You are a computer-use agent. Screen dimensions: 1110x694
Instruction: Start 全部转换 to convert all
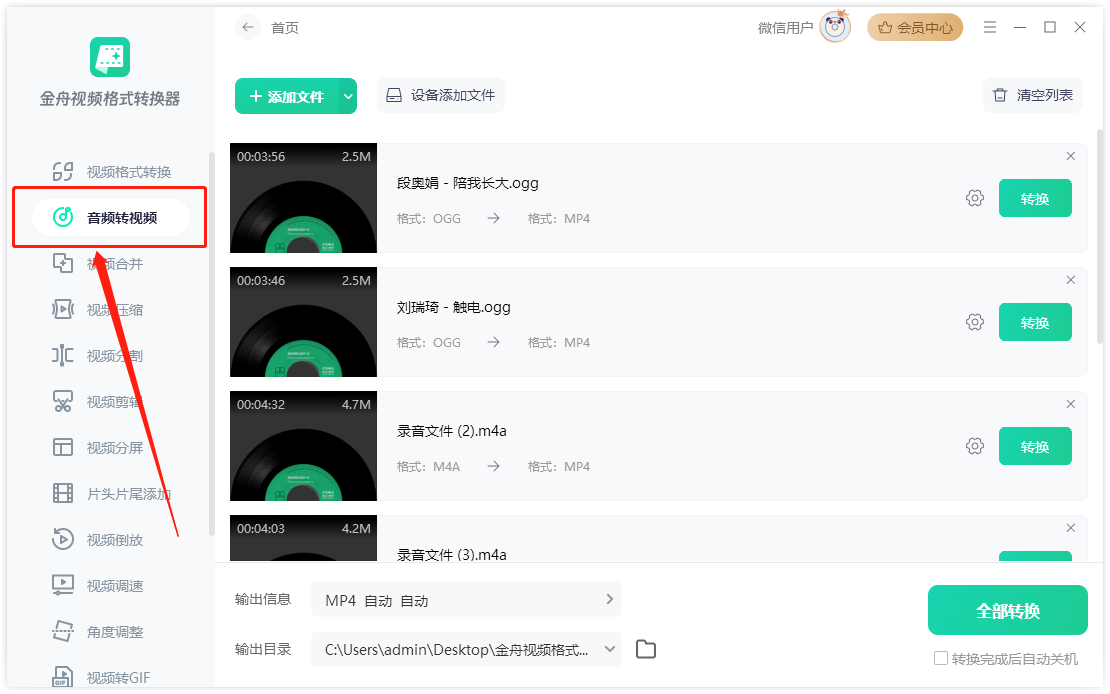point(1007,611)
